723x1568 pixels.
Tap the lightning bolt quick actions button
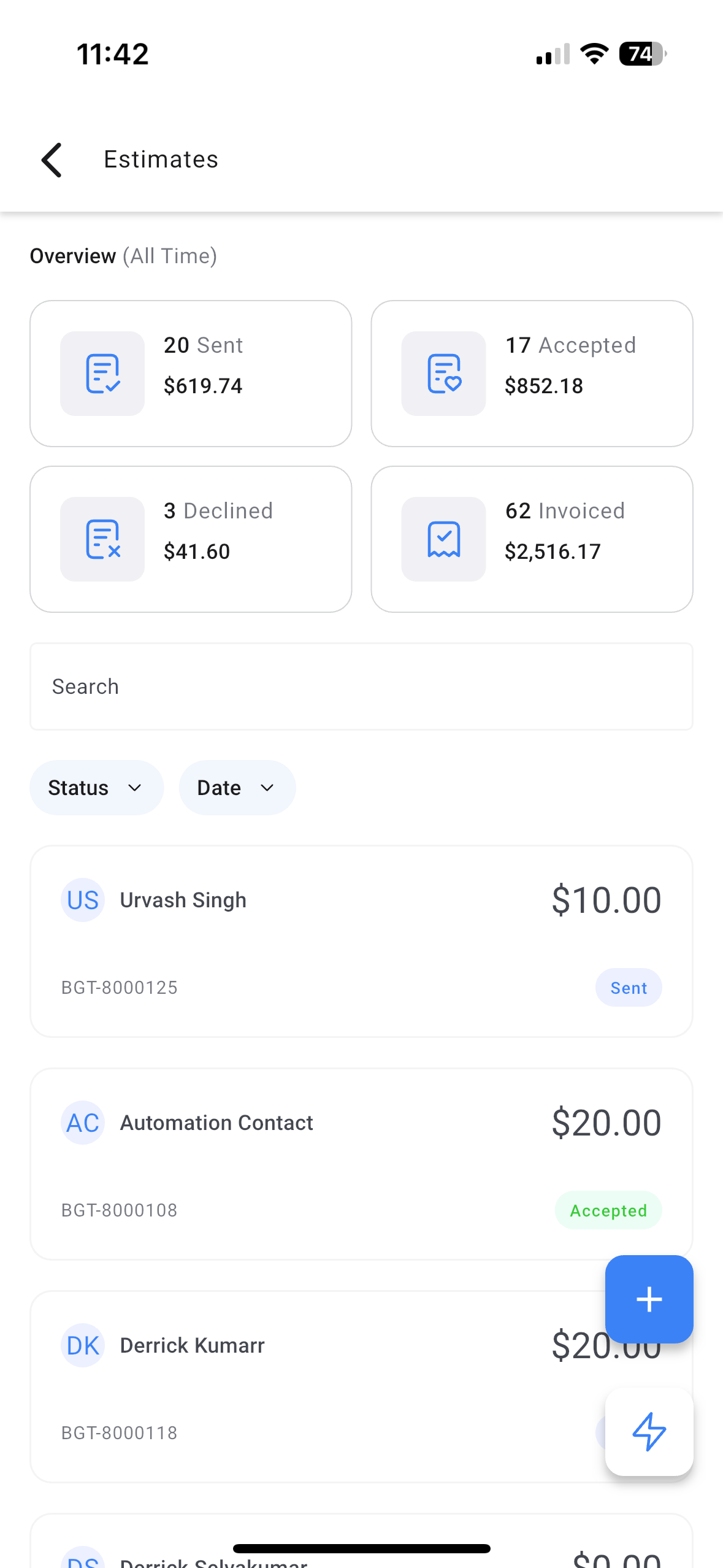click(x=649, y=1432)
